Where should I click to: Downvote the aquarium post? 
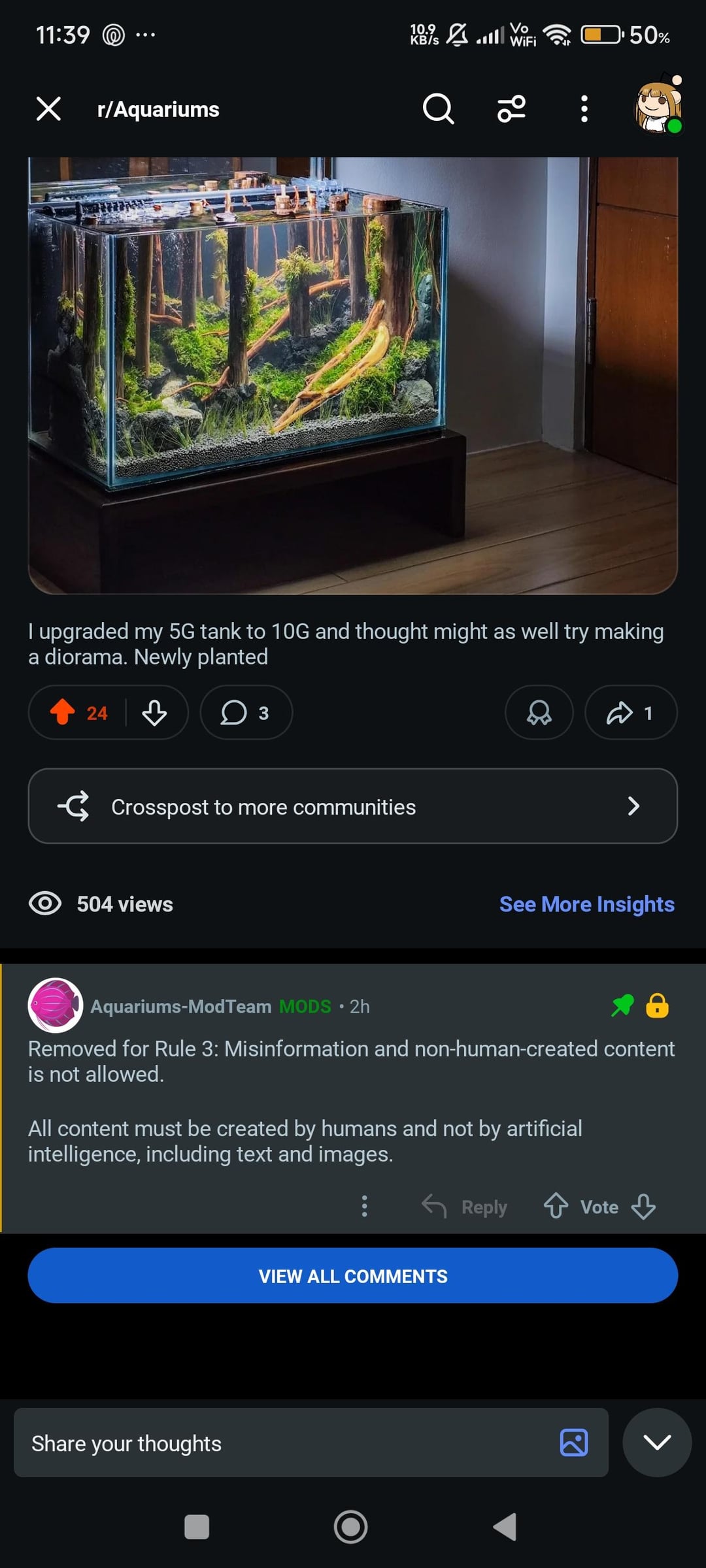[x=154, y=713]
